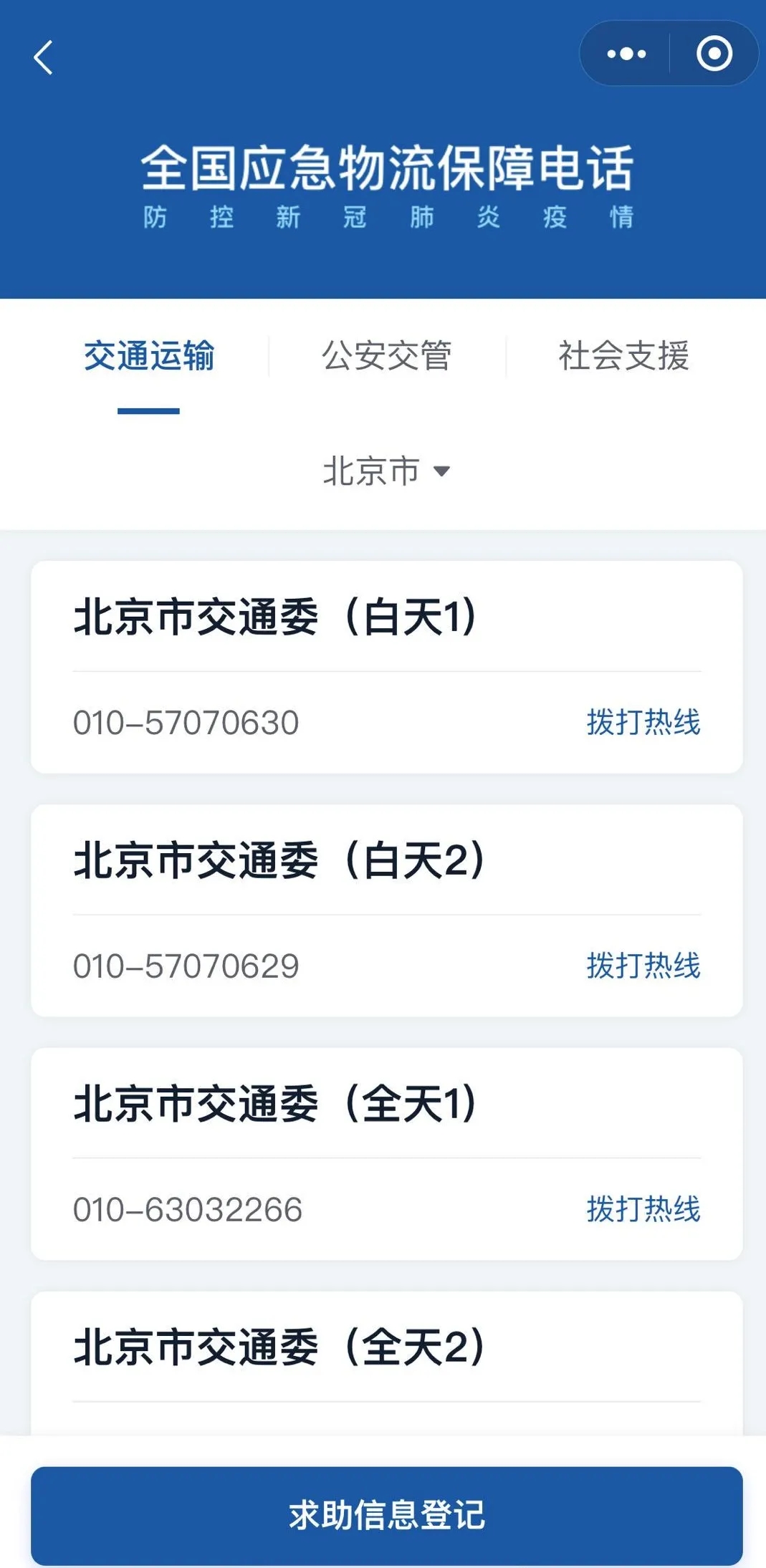Switch to the 社会支援 tab

coord(623,356)
